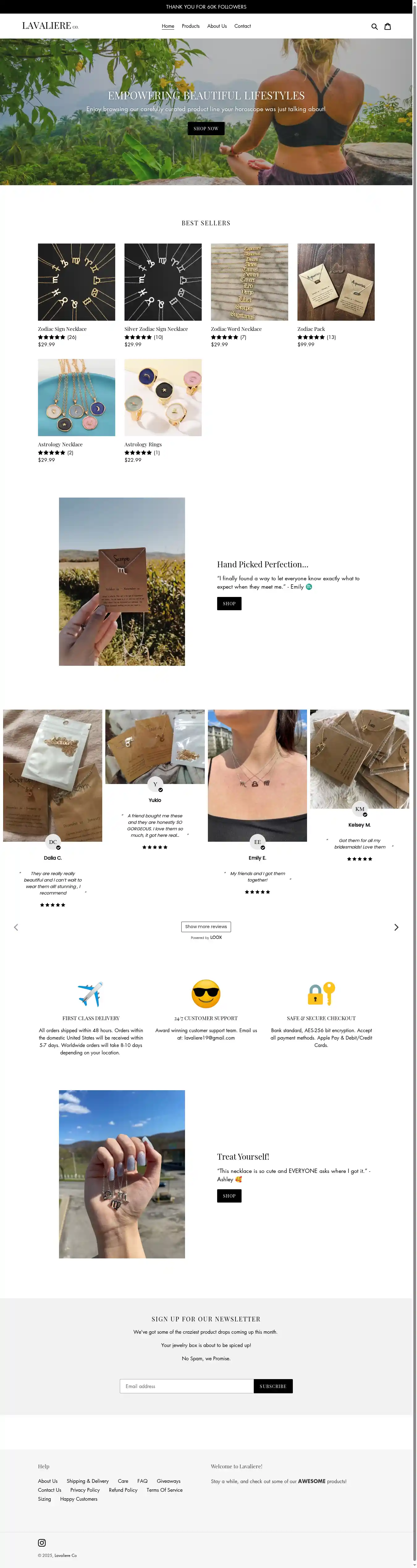The image size is (417, 1568).
Task: Tap Shop under Hand Picked Perfection
Action: pos(229,603)
